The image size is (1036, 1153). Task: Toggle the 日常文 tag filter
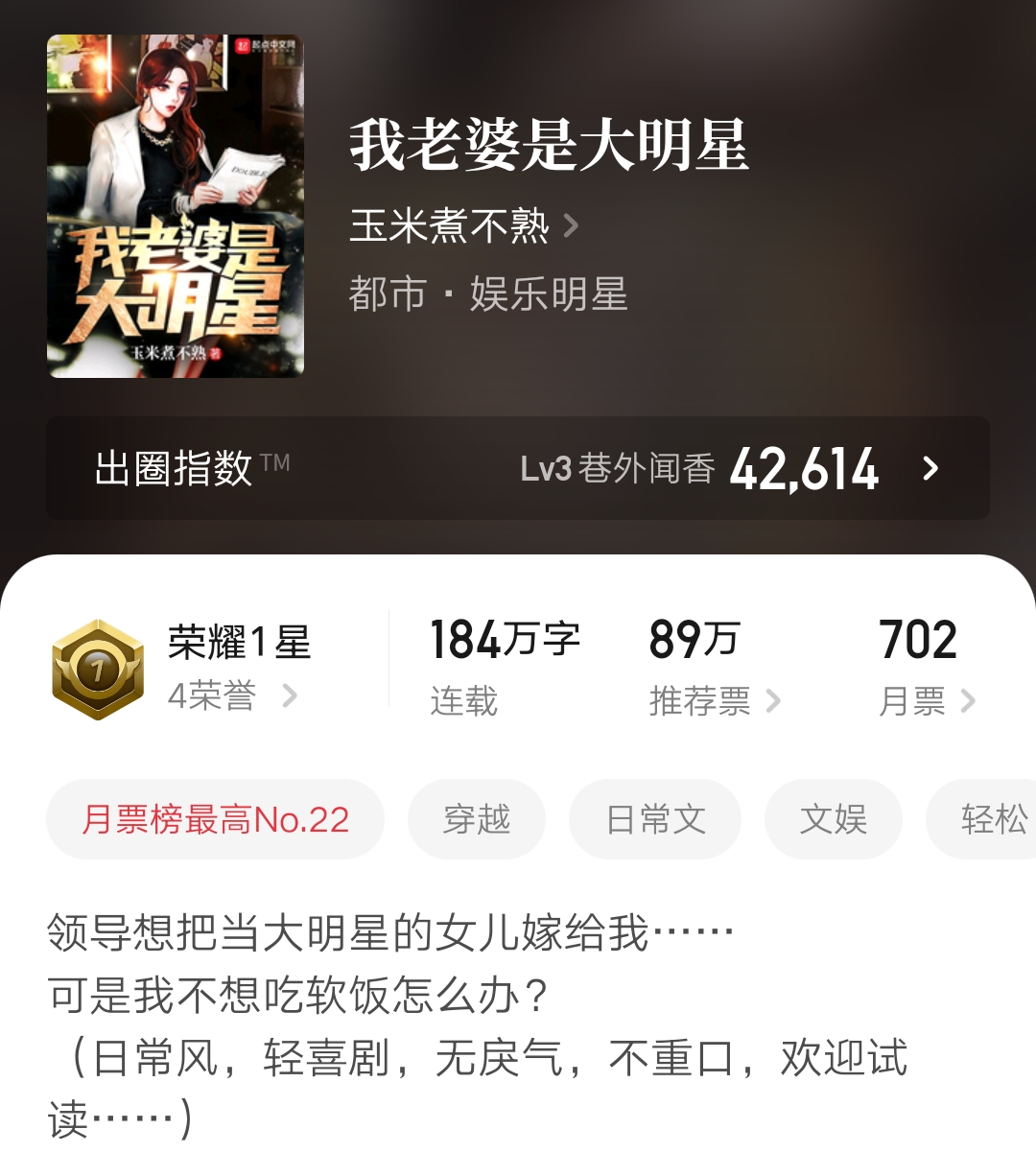pos(655,818)
